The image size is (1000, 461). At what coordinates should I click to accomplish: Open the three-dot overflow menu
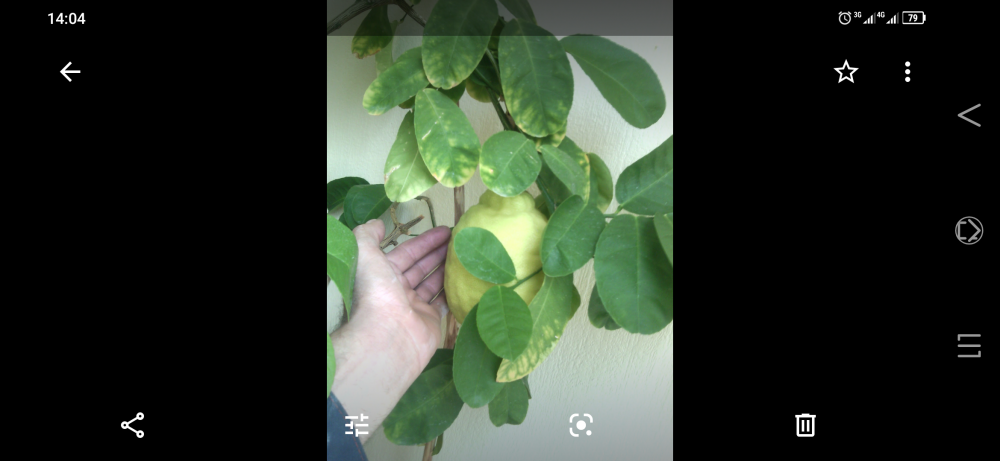click(907, 72)
